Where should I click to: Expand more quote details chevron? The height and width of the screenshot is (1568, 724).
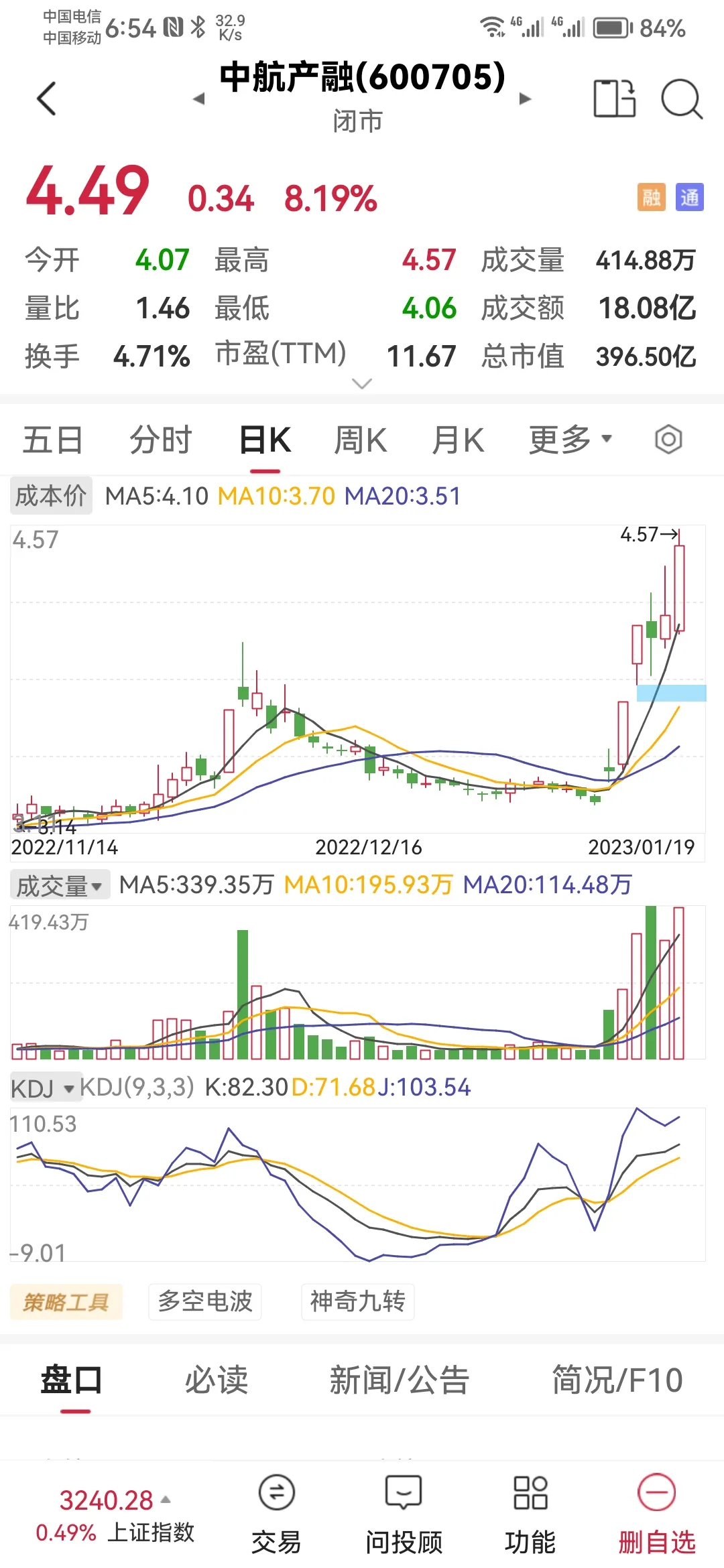click(362, 384)
